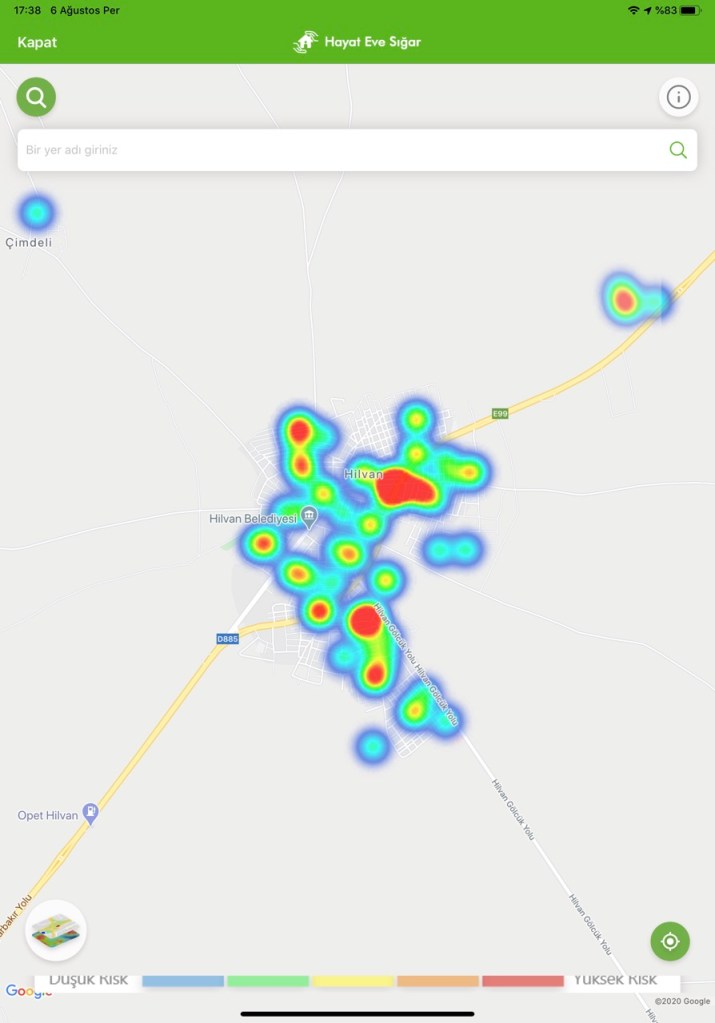
Task: Select the Opet Hilvan gas station marker
Action: (90, 814)
